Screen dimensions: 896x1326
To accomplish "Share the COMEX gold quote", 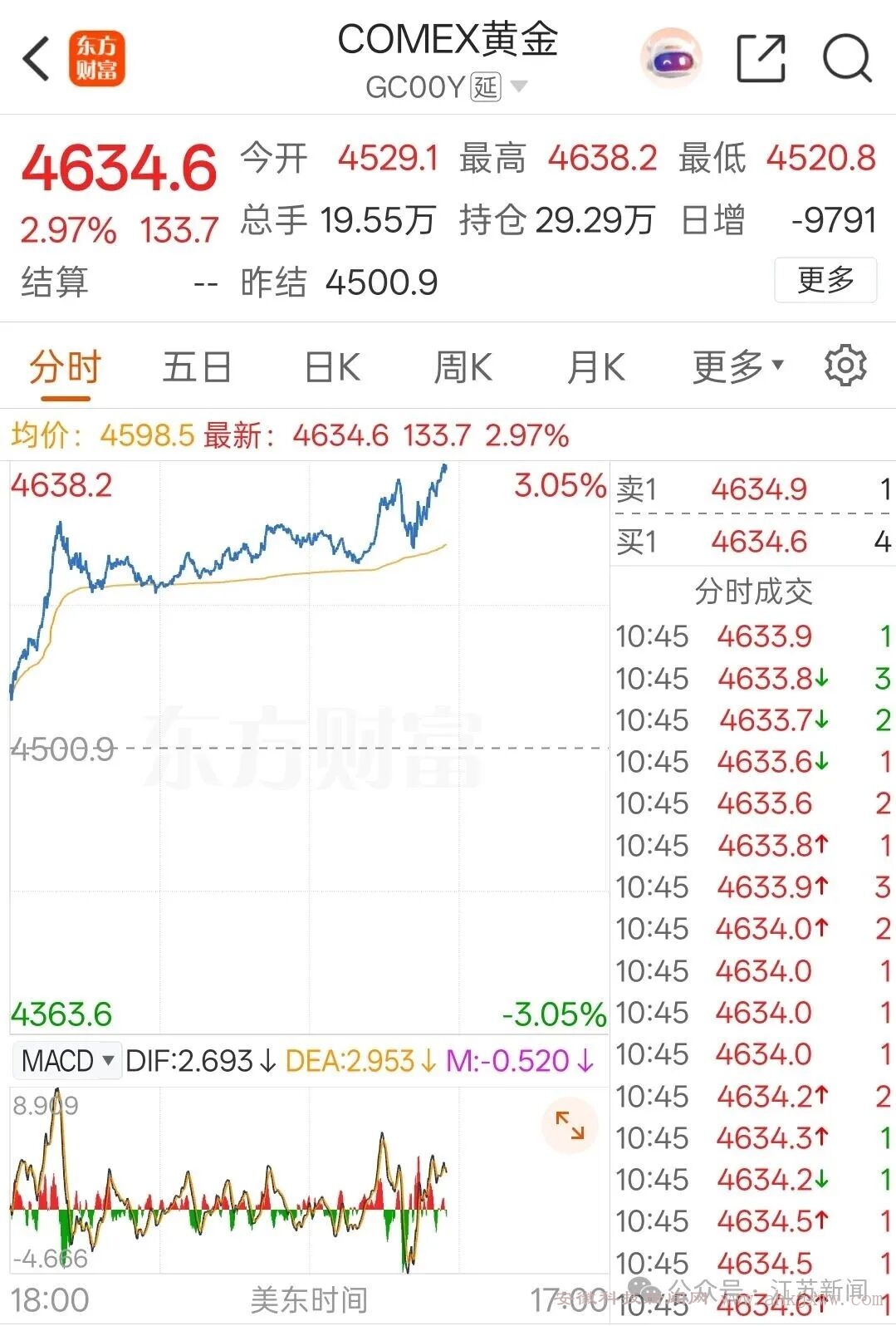I will tap(761, 58).
